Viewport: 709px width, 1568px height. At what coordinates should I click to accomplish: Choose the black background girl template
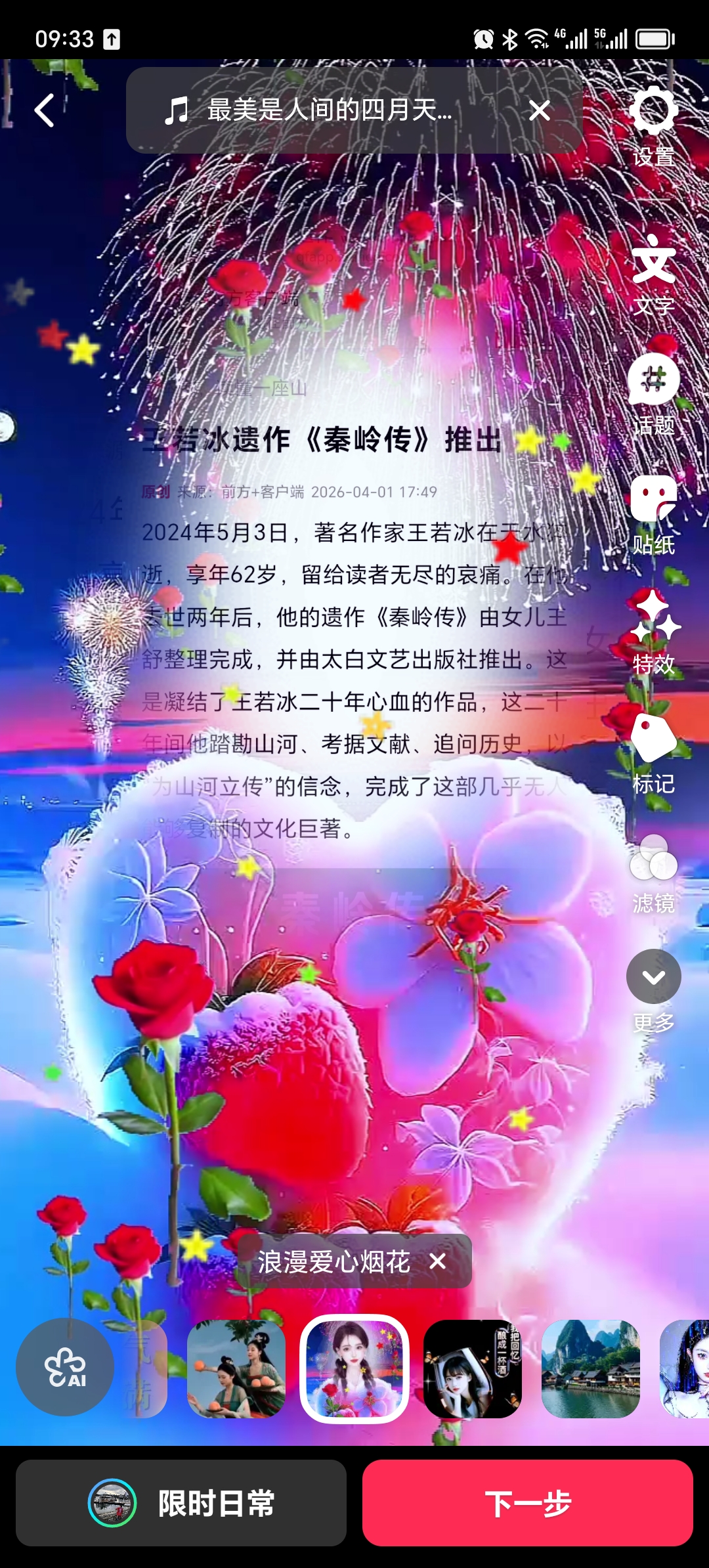click(x=473, y=1368)
